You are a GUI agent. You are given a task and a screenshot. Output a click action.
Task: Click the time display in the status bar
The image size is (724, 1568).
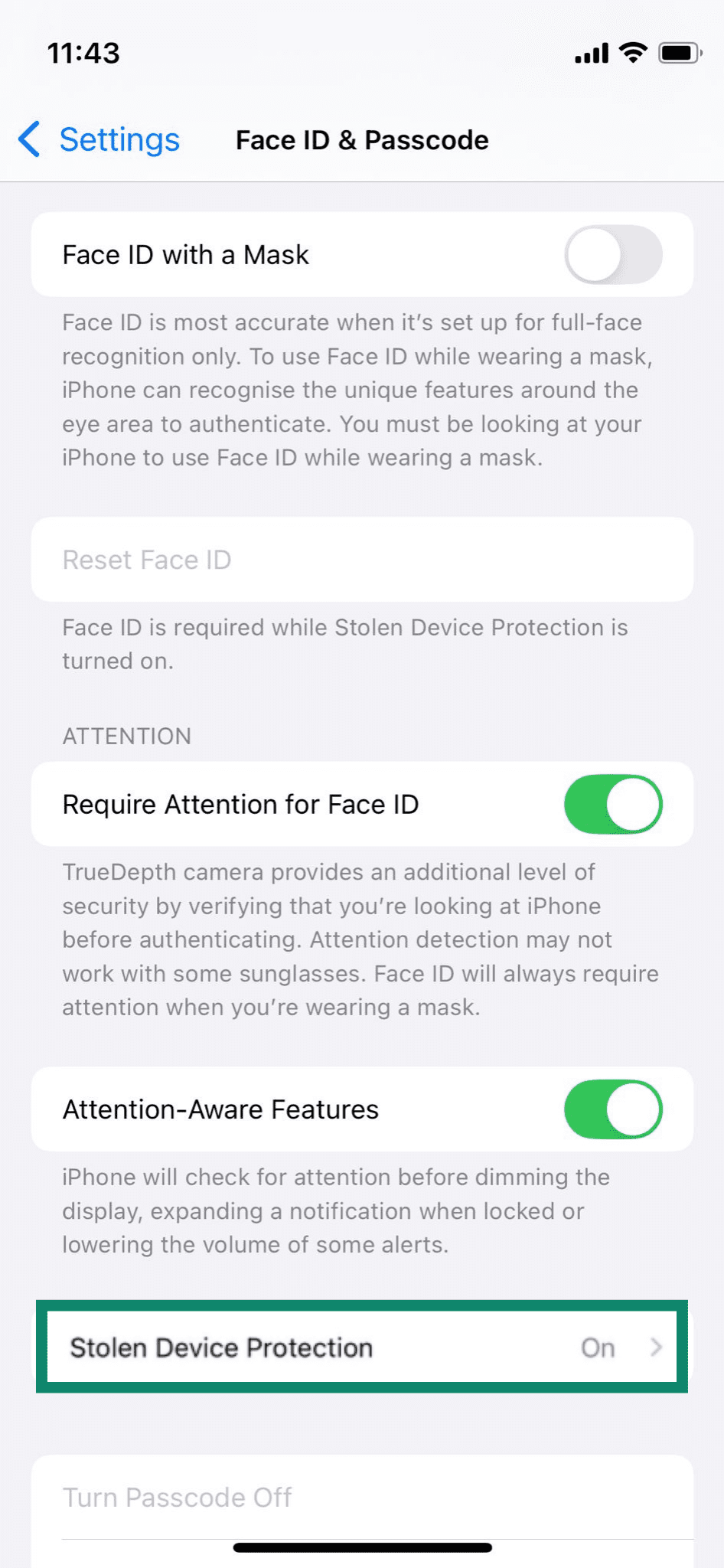[x=84, y=53]
